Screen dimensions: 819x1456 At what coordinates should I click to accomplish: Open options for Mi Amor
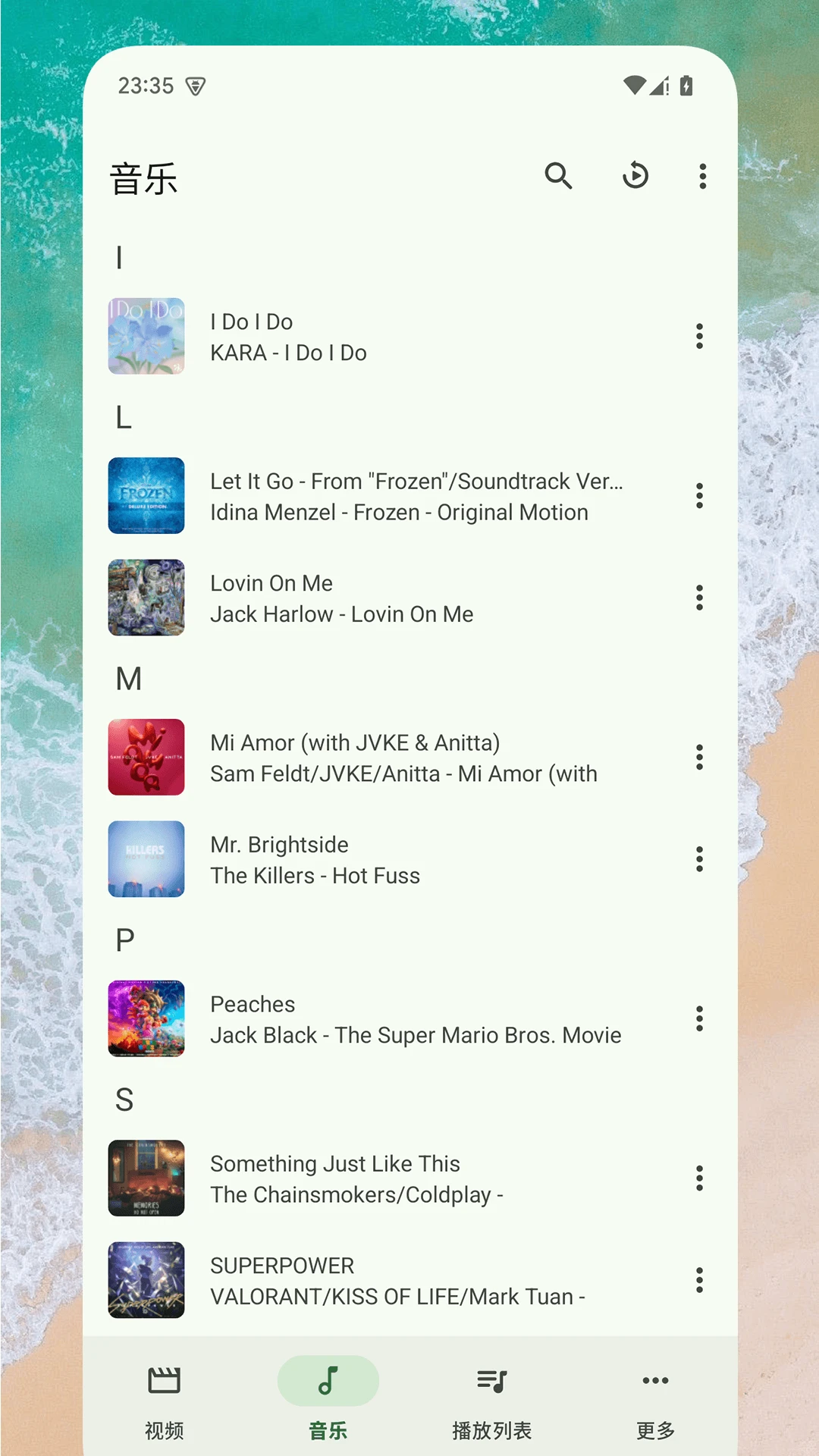pyautogui.click(x=699, y=757)
